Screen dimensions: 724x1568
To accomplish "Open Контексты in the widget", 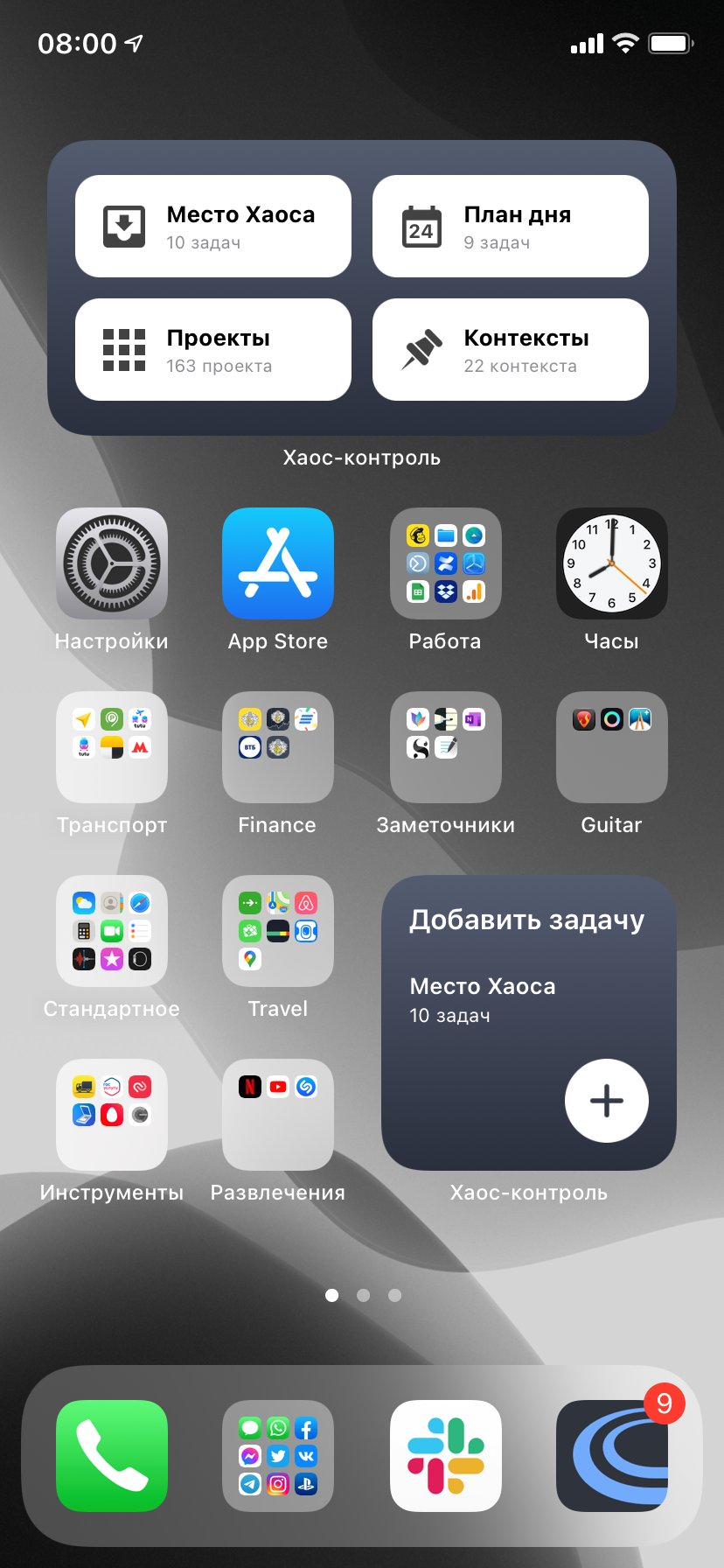I will click(511, 350).
